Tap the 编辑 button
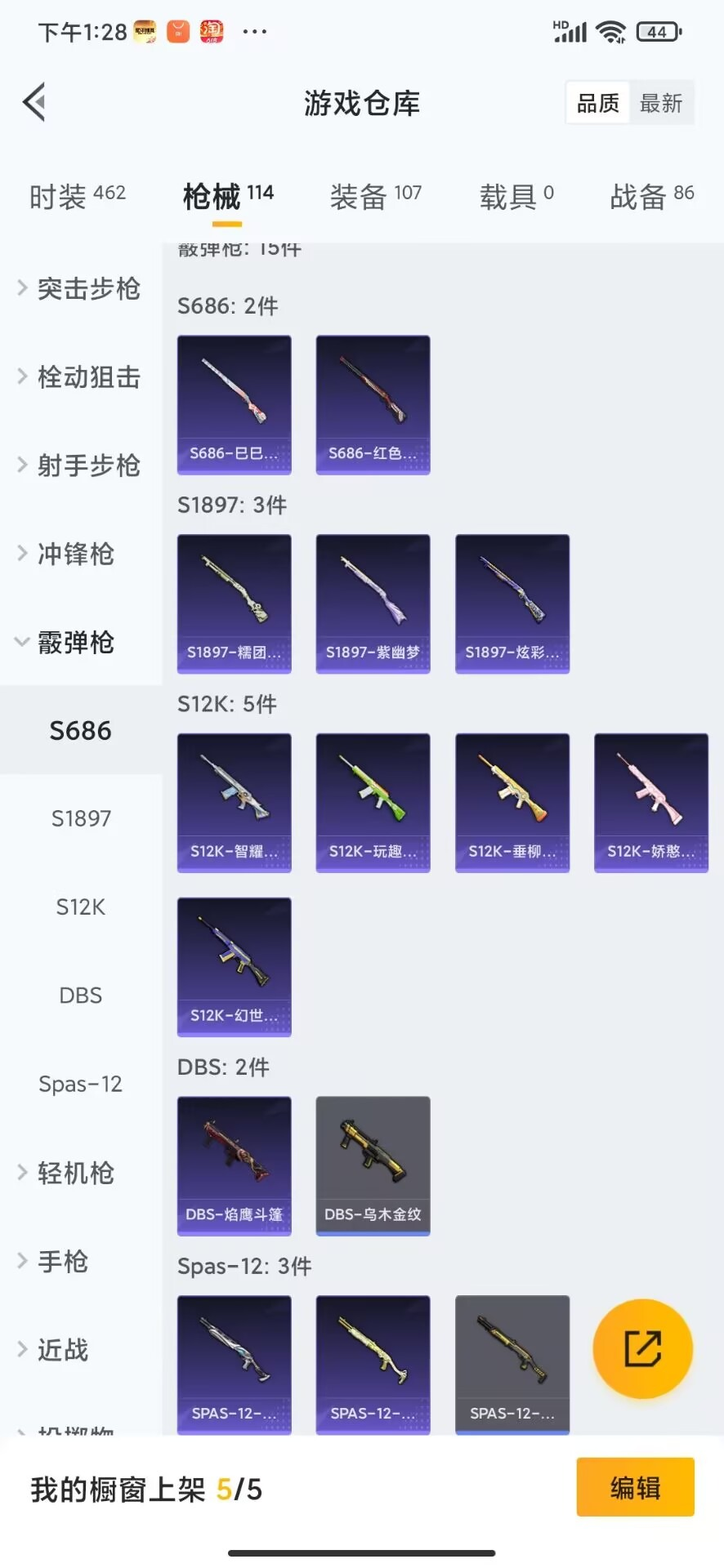Screen dimensions: 724x1568 pos(635,1488)
